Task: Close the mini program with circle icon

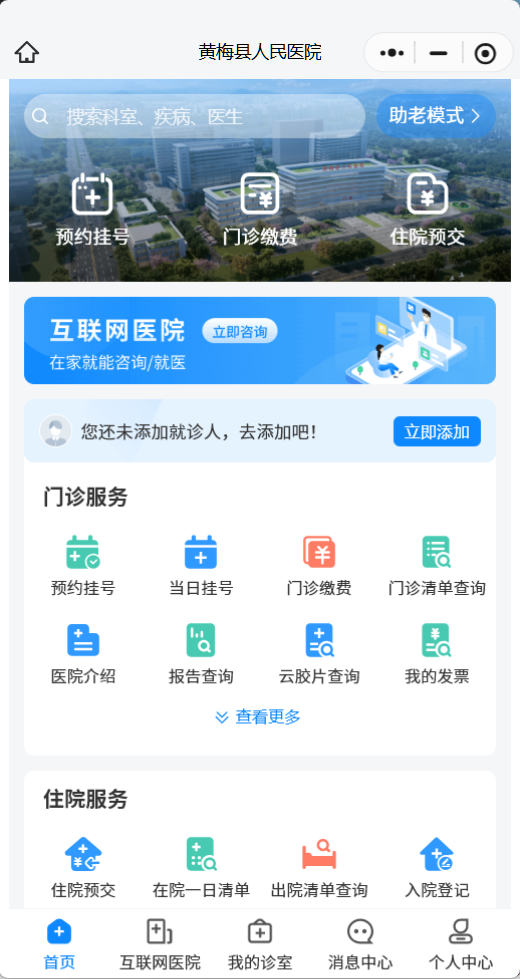Action: coord(485,54)
